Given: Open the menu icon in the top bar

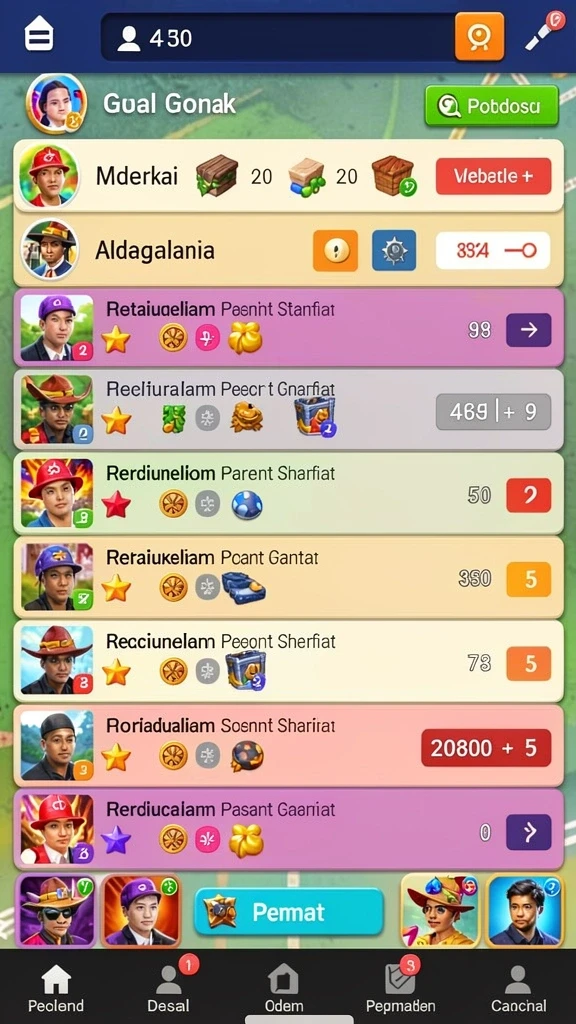Looking at the screenshot, I should (x=39, y=37).
